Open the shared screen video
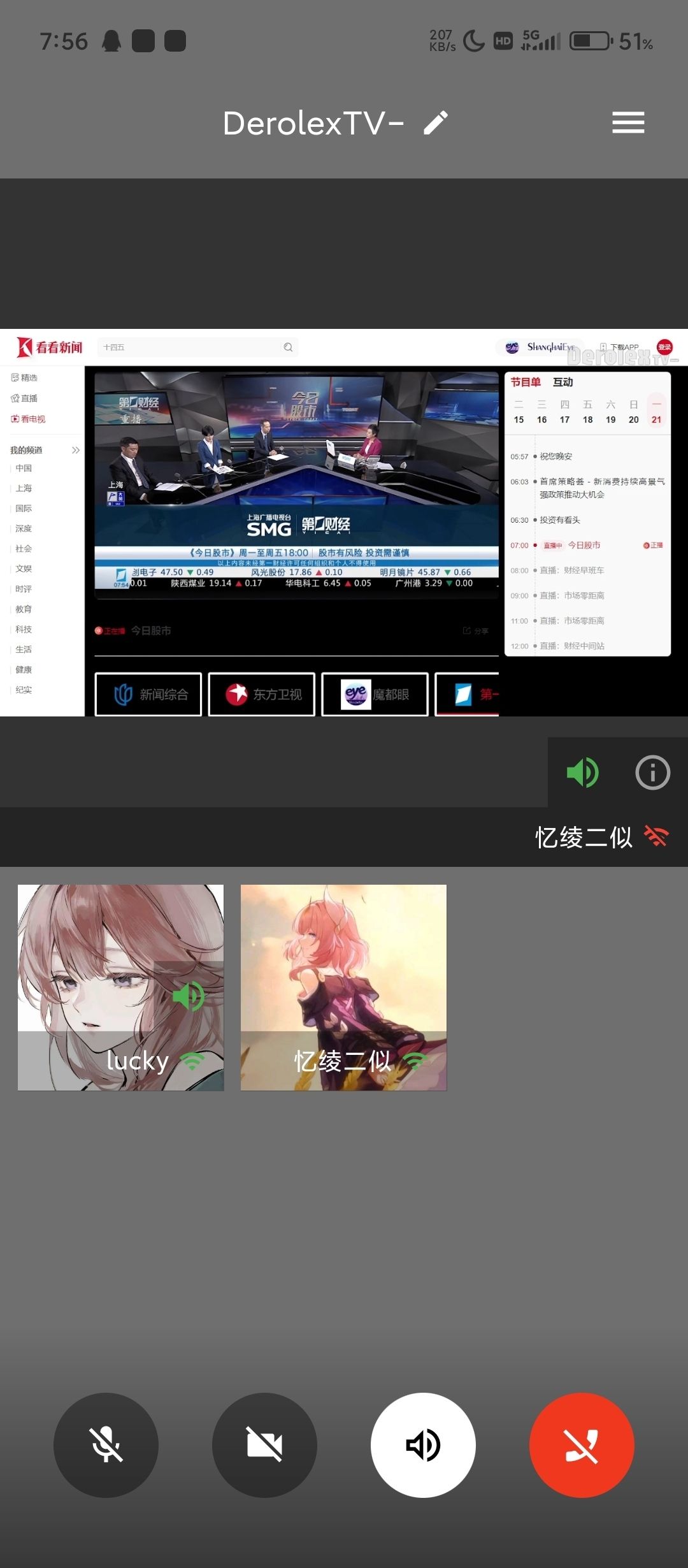Image resolution: width=688 pixels, height=1568 pixels. (x=344, y=522)
